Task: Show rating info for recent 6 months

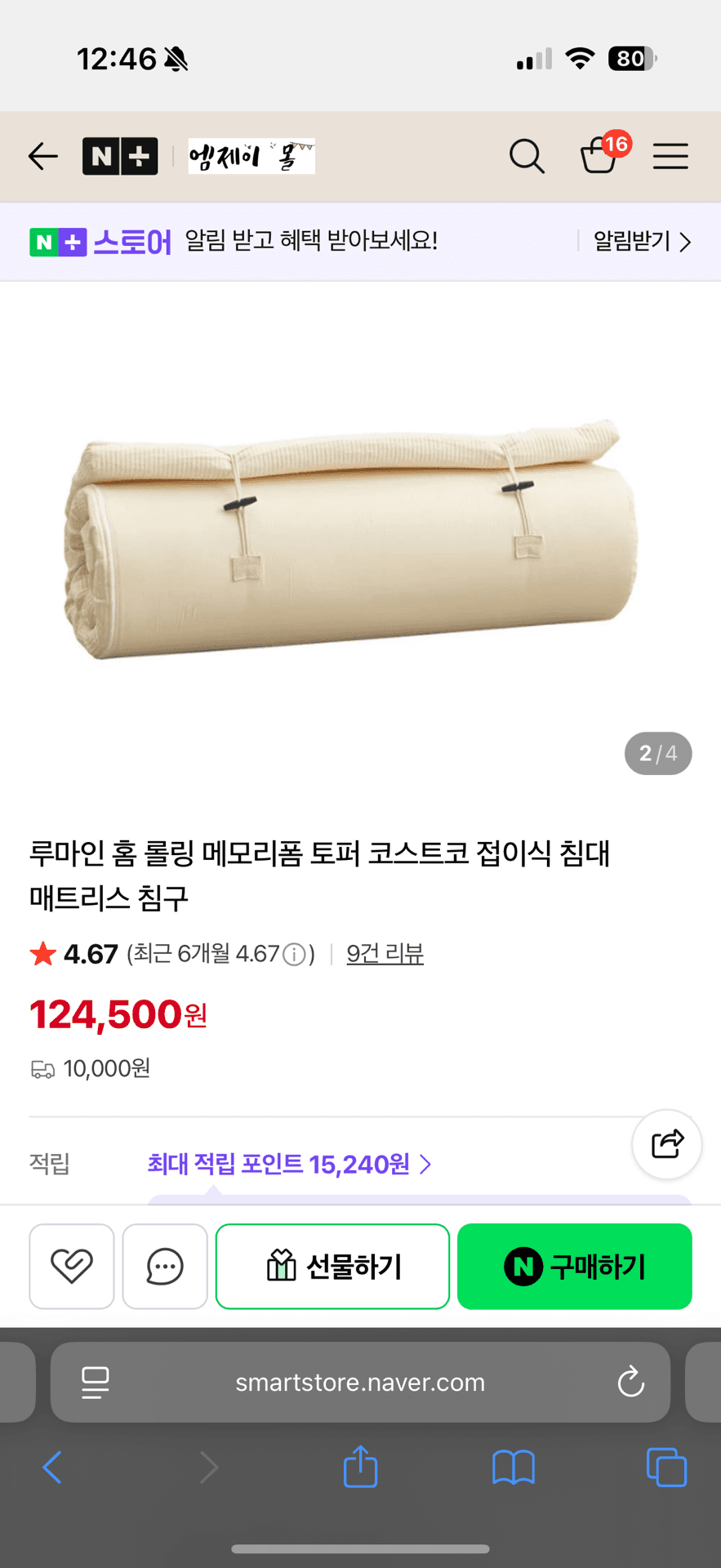Action: (x=294, y=954)
